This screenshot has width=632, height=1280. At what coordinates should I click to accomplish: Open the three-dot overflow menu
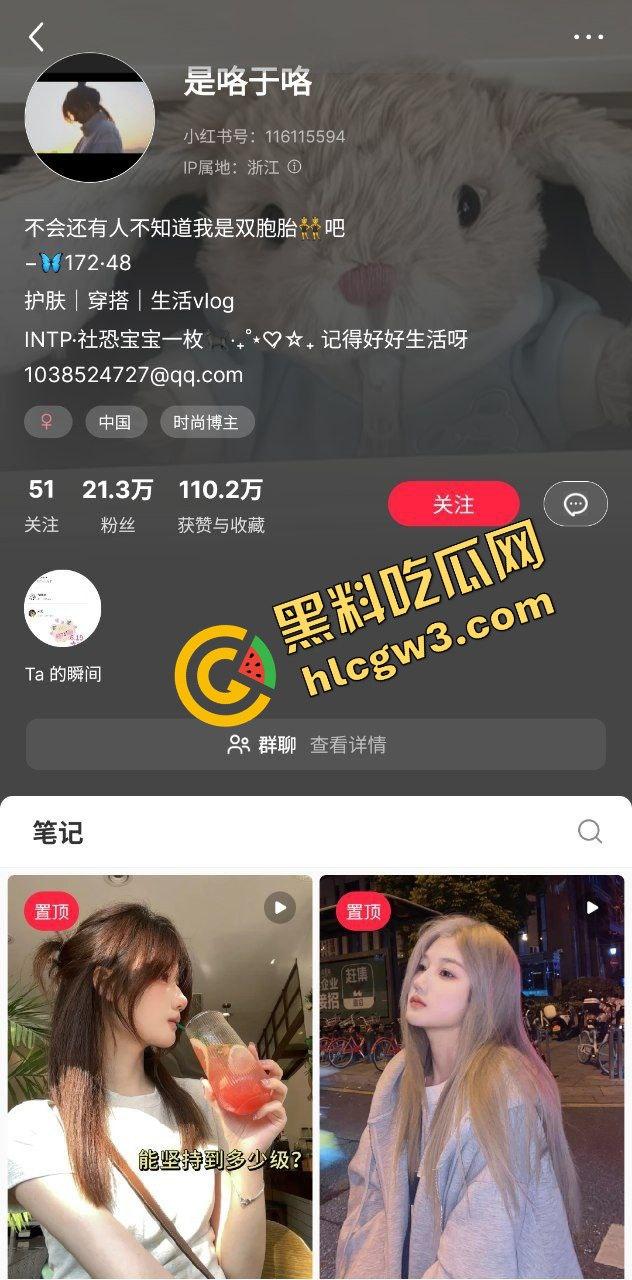point(588,38)
